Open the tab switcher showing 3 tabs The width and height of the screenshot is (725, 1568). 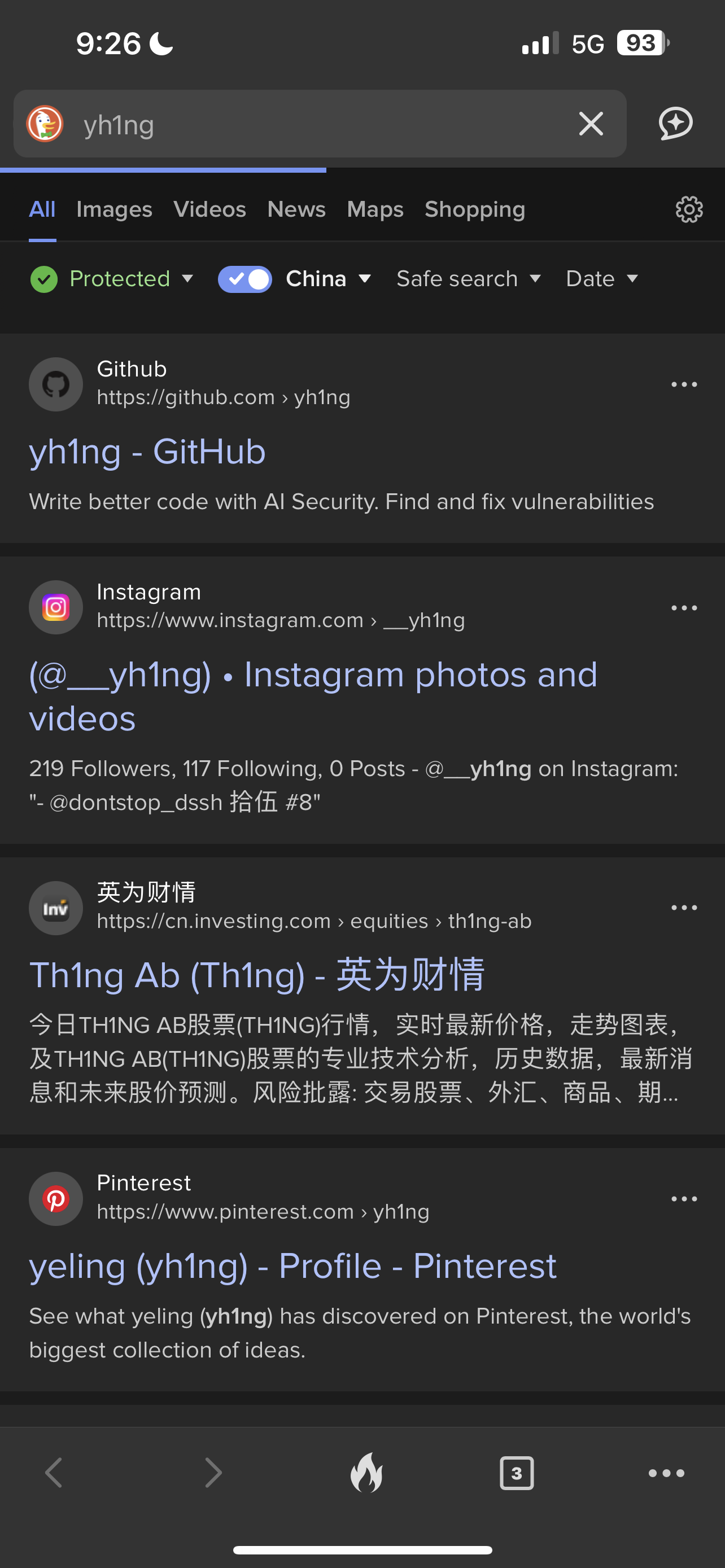(517, 1473)
